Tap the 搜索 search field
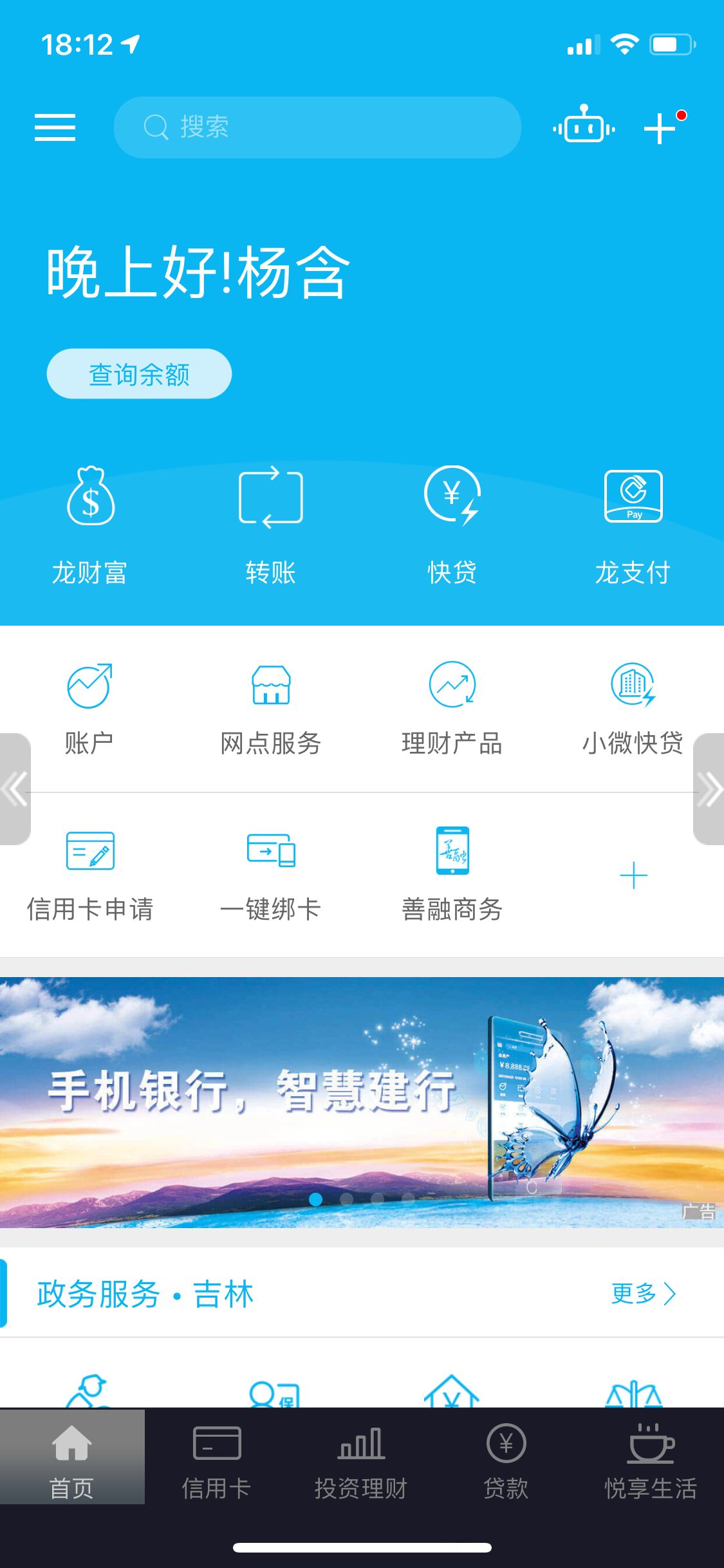The height and width of the screenshot is (1568, 724). coord(317,127)
